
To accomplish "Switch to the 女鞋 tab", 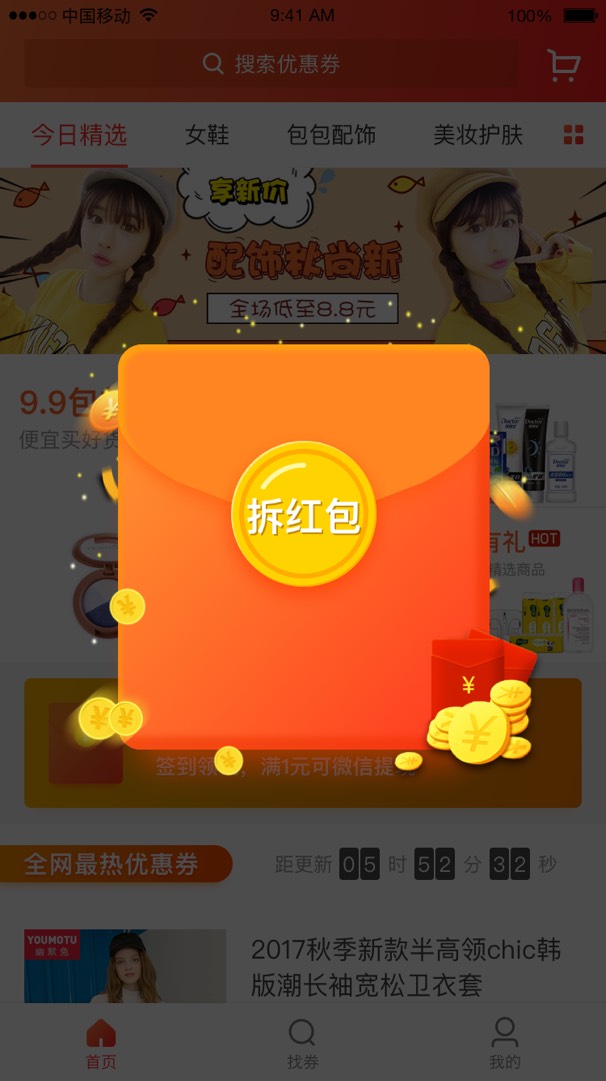I will (x=207, y=135).
